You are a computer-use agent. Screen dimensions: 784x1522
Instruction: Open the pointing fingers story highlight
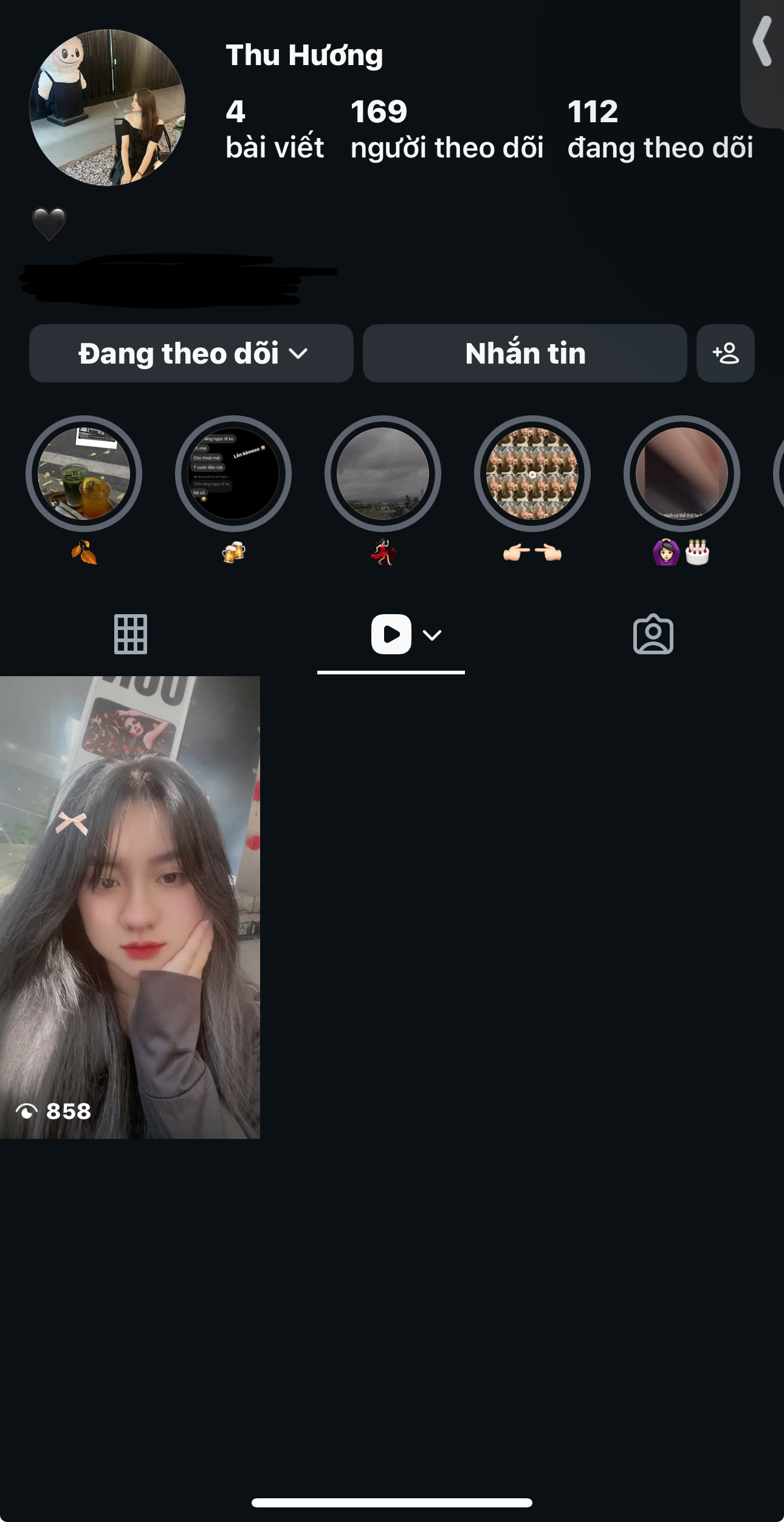(x=532, y=474)
